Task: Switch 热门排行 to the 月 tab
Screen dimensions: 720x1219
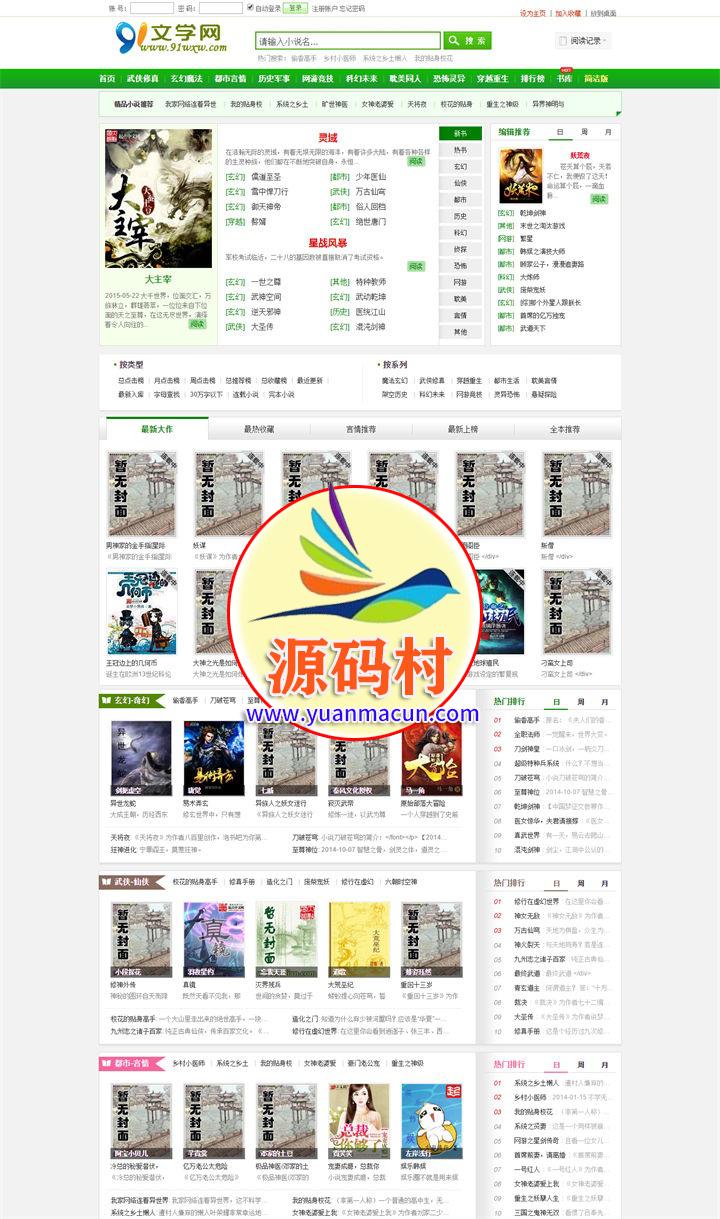Action: (x=604, y=701)
